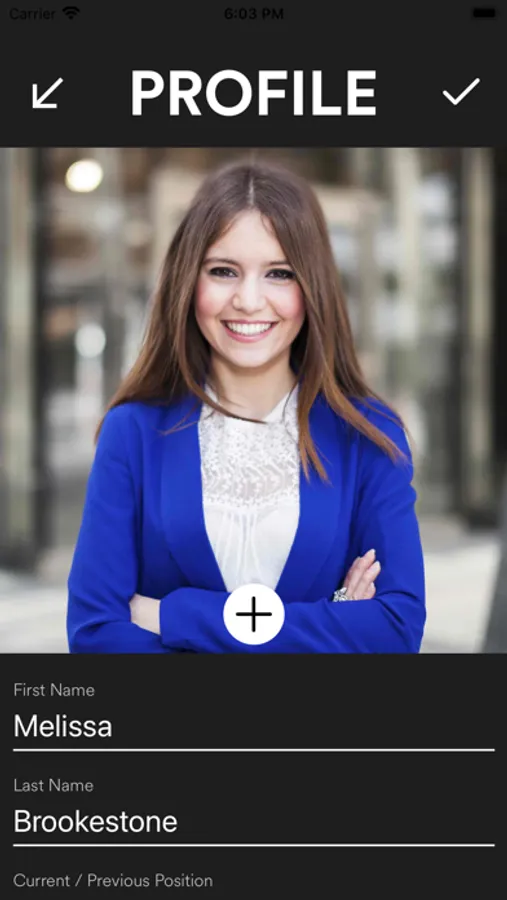
Task: Add a profile photo with the plus button
Action: click(254, 614)
